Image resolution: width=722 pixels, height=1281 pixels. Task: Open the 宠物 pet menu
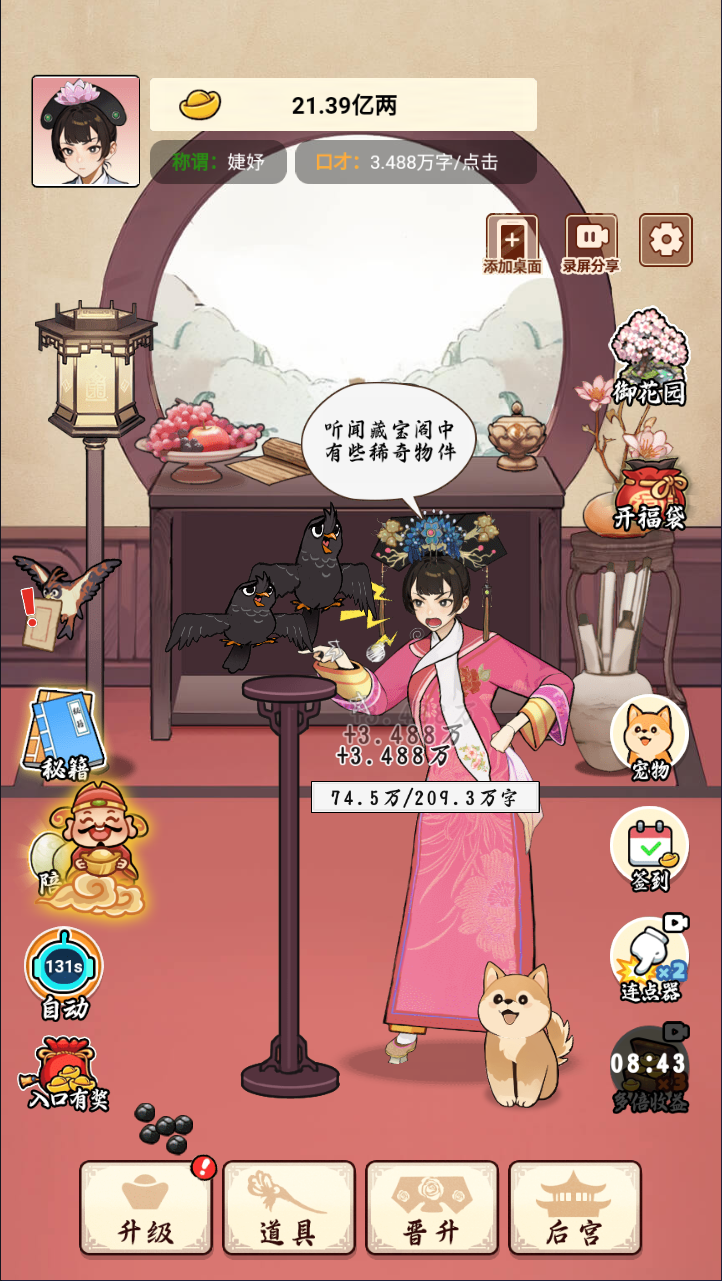649,738
